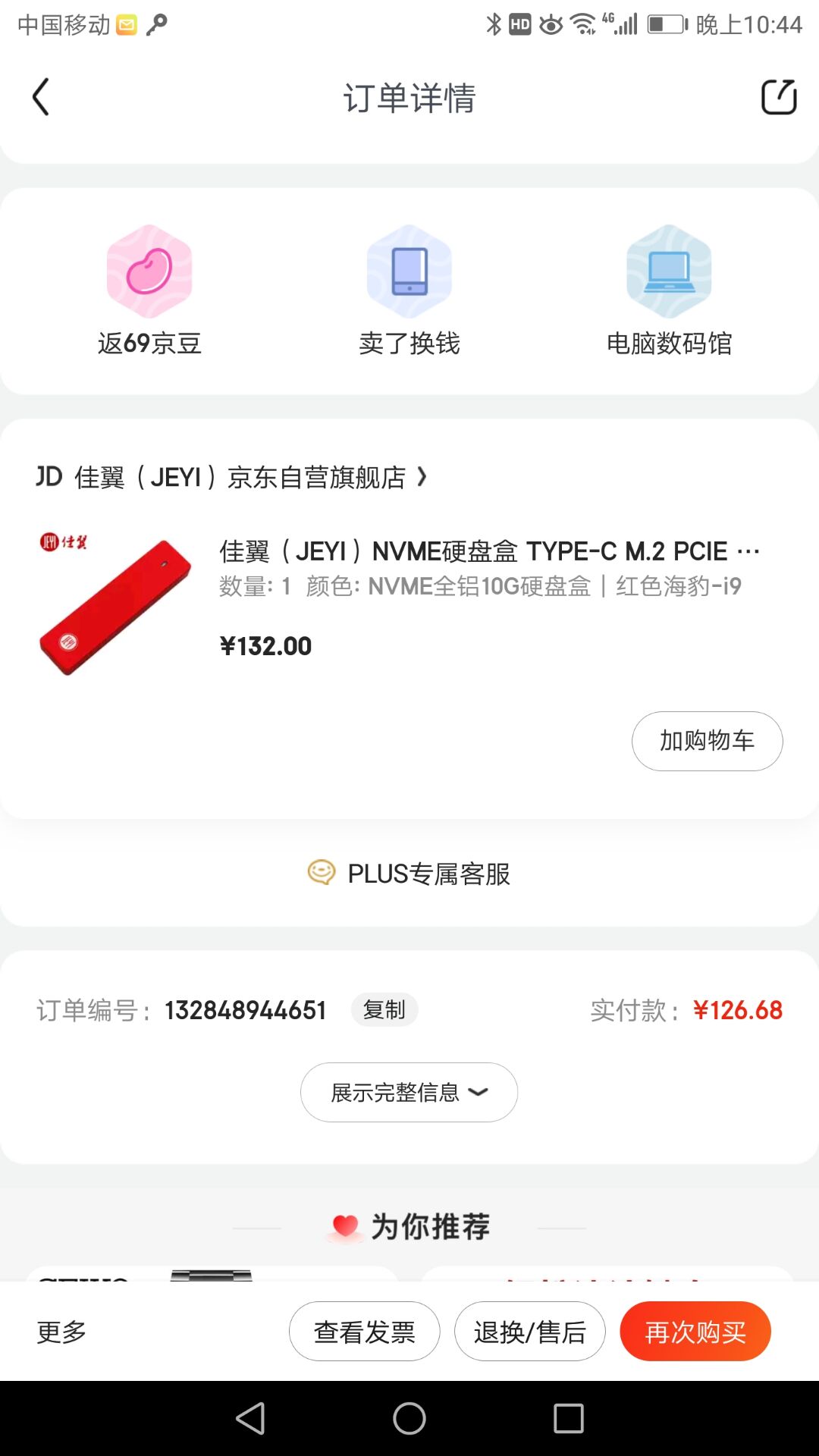Viewport: 819px width, 1456px height.
Task: Share this order via top-right icon
Action: [x=778, y=97]
